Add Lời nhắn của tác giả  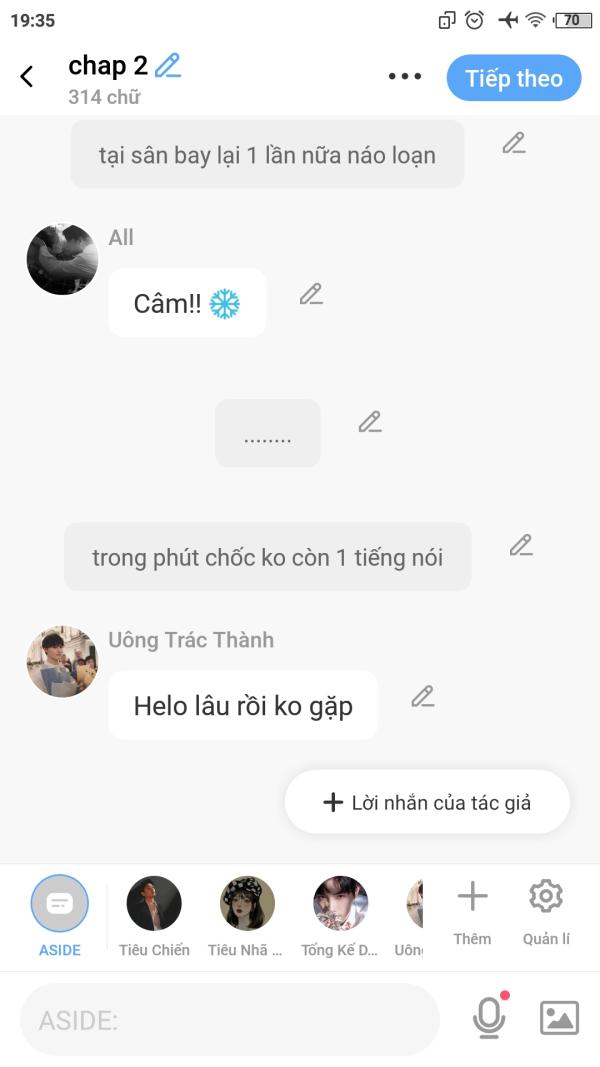coord(427,802)
